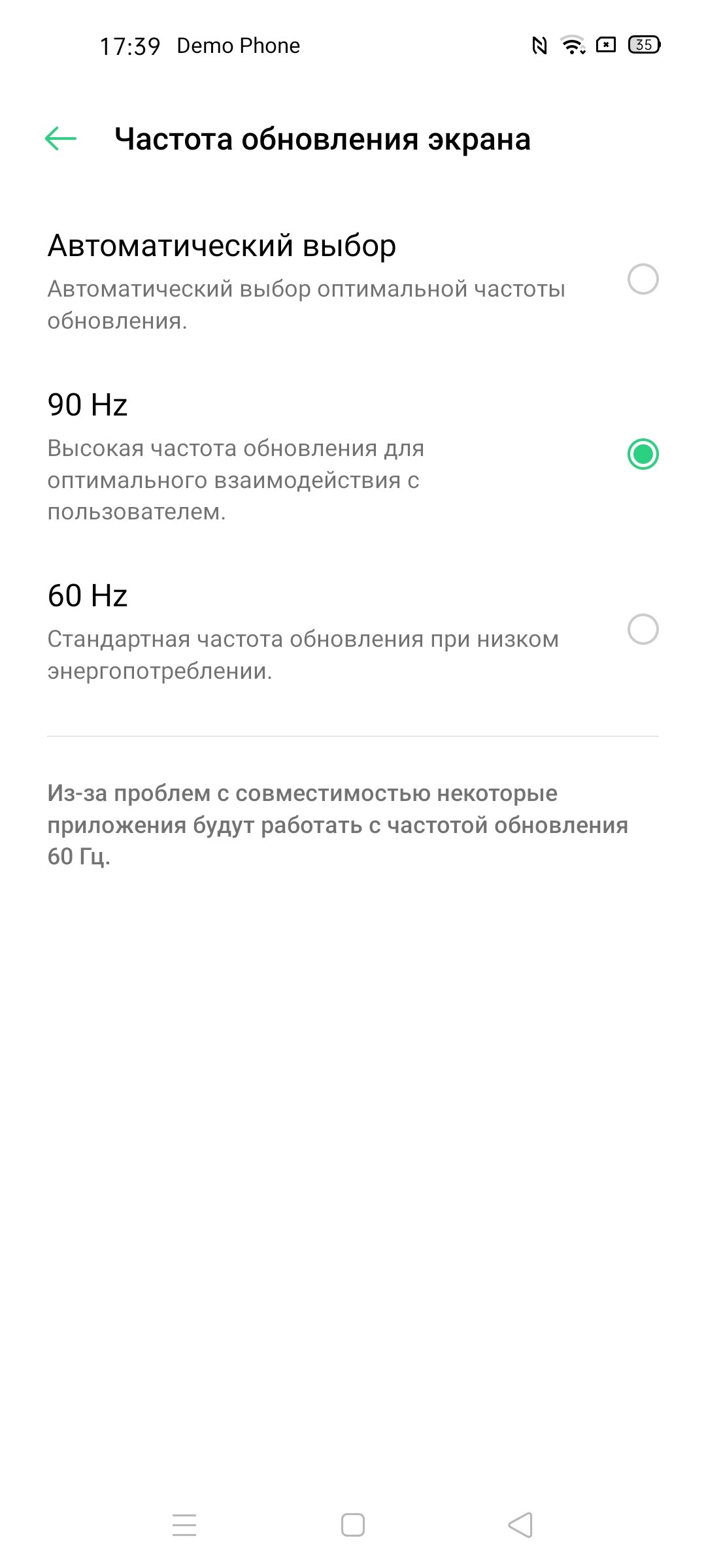Screen dimensions: 706x1568
Task: Go back using the green arrow
Action: [61, 139]
